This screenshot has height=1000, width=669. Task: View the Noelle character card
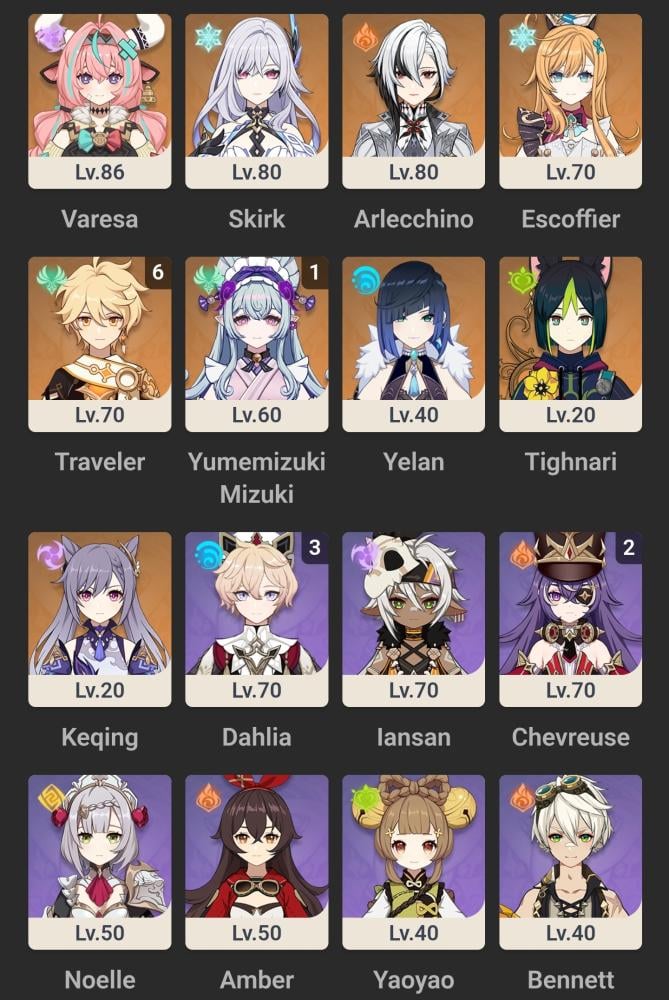99,862
